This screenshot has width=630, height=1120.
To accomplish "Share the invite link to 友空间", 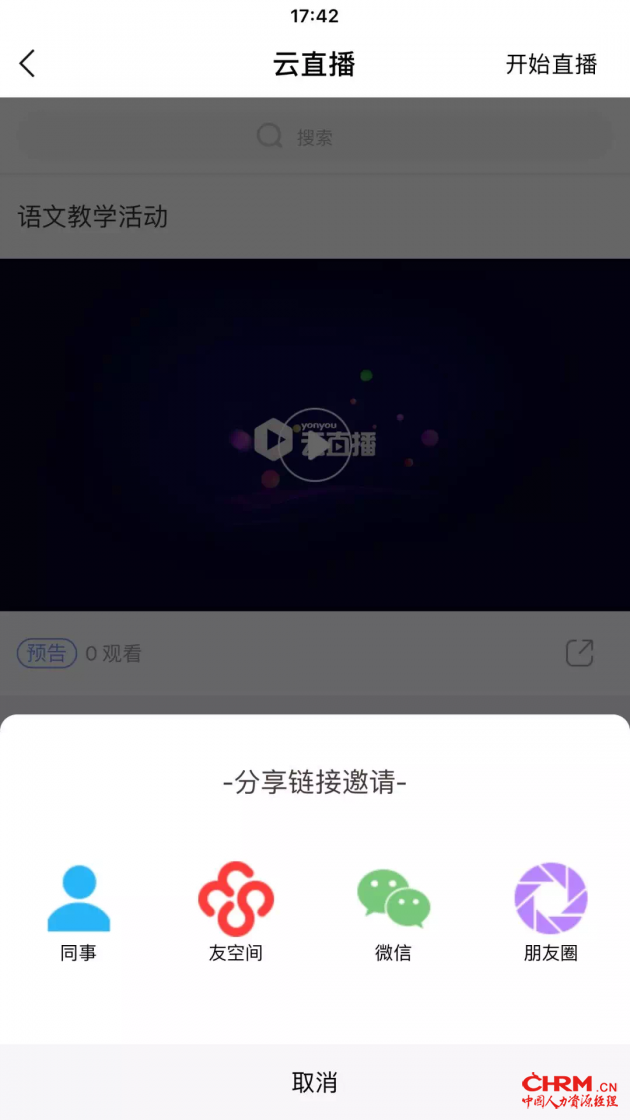I will 236,910.
